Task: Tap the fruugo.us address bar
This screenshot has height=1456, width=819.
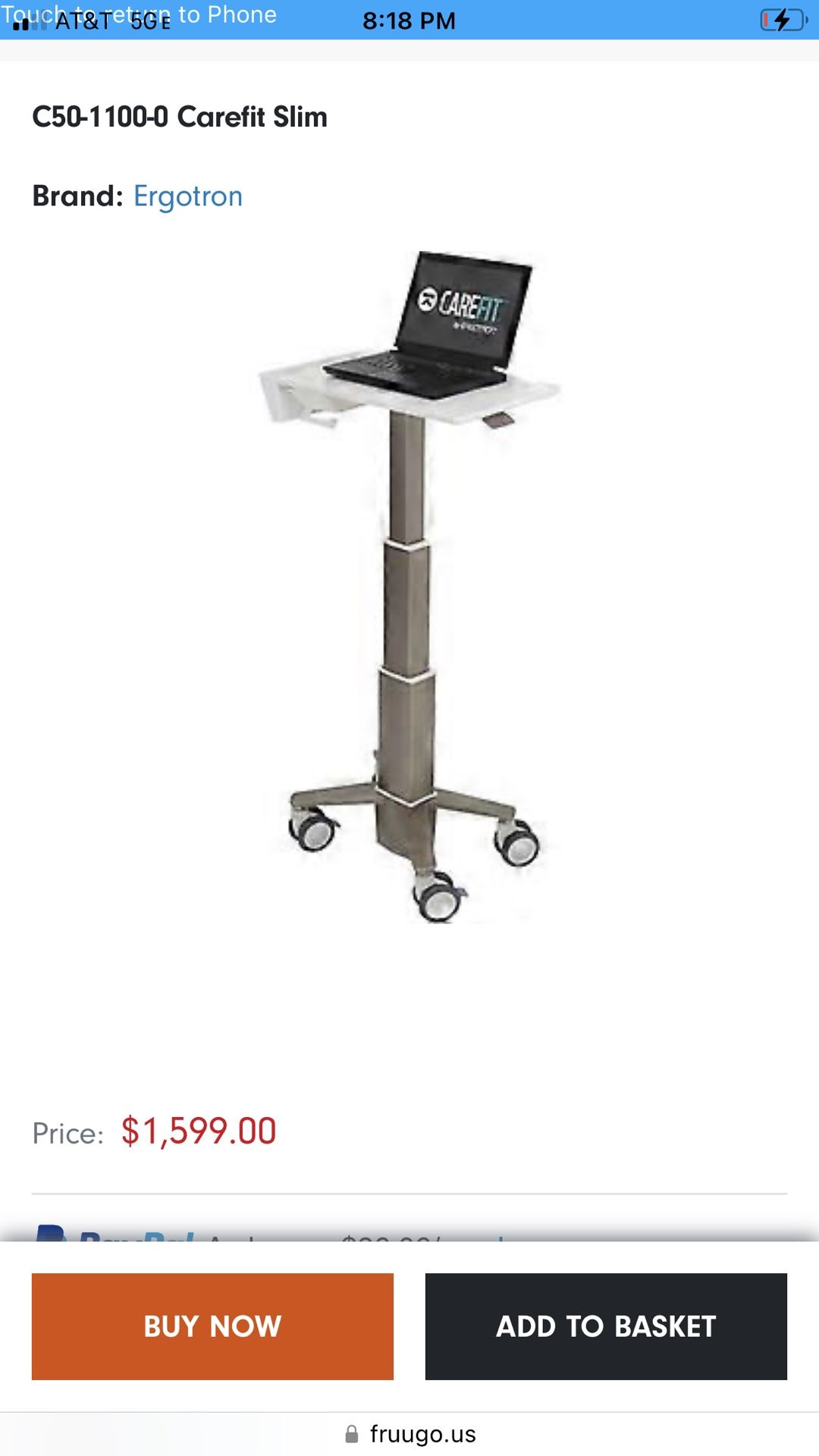Action: click(409, 1434)
